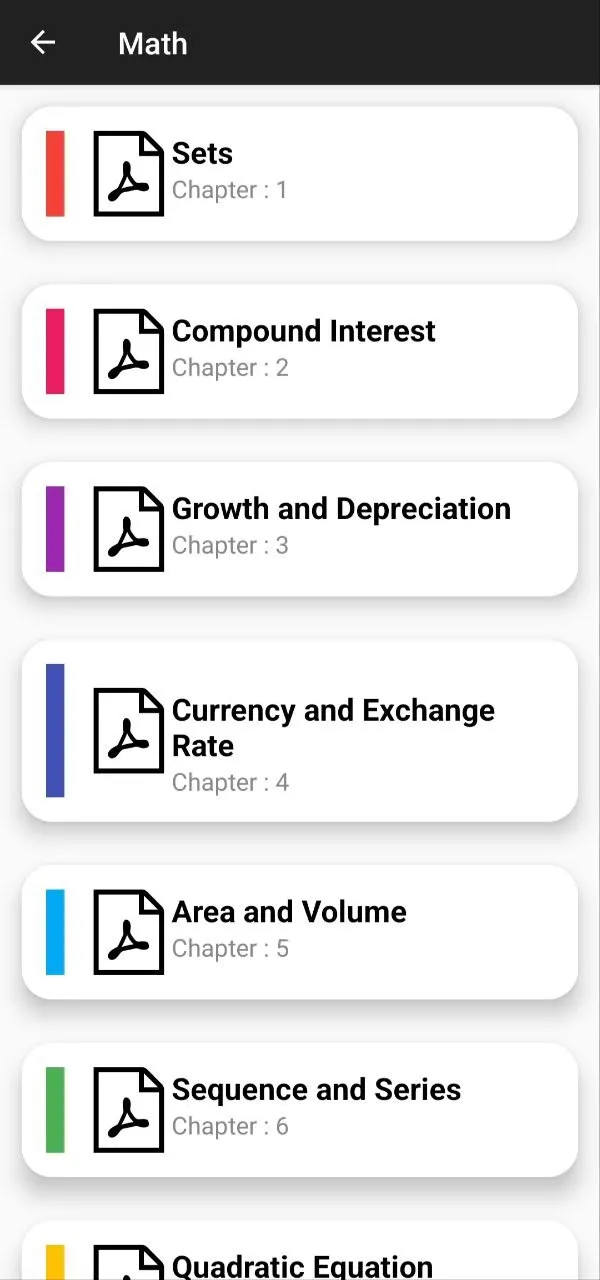Select Growth and Depreciation chapter
The width and height of the screenshot is (600, 1280).
[300, 529]
